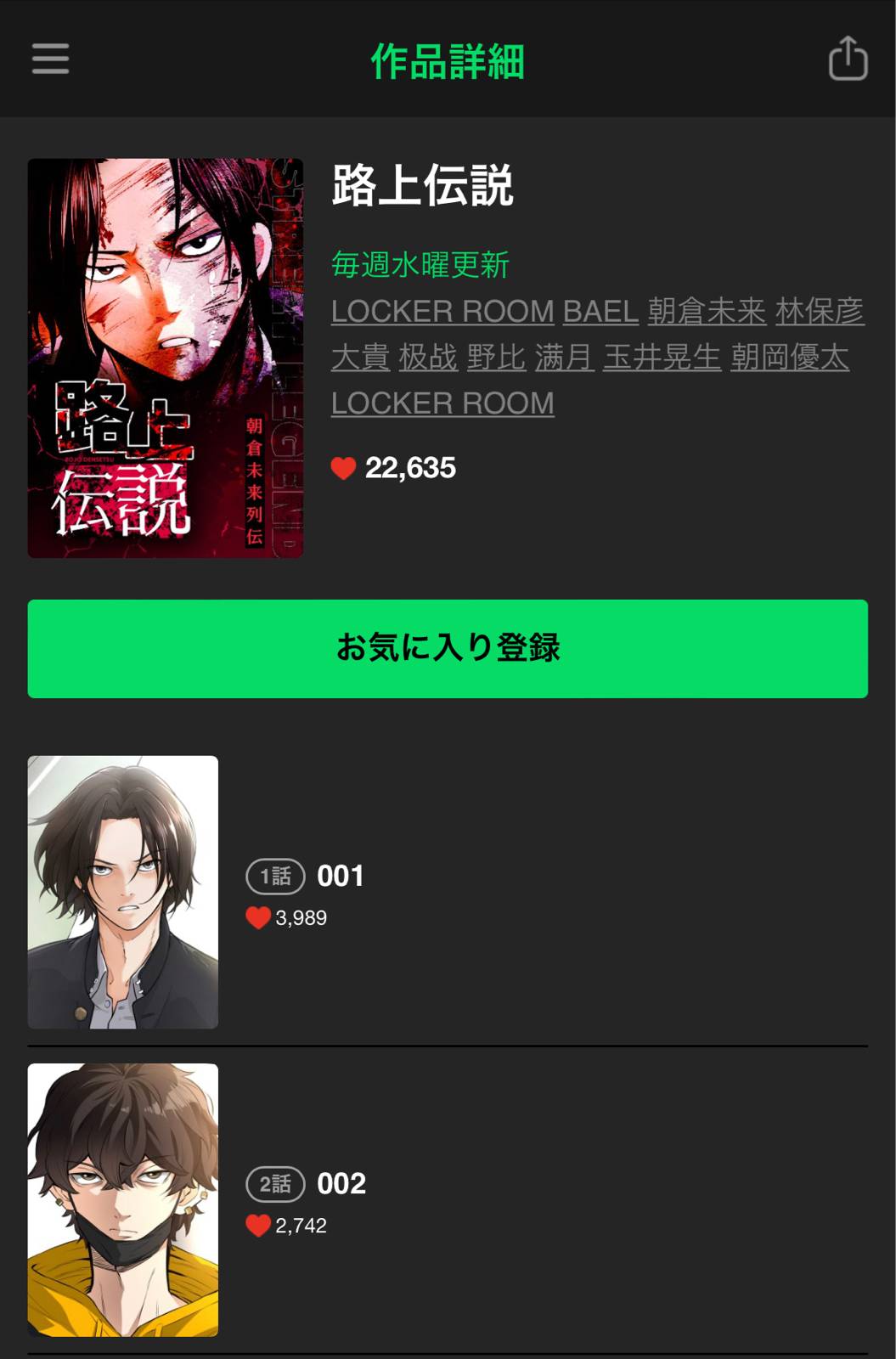Open author link 林保彦
The width and height of the screenshot is (896, 1359).
[x=819, y=312]
